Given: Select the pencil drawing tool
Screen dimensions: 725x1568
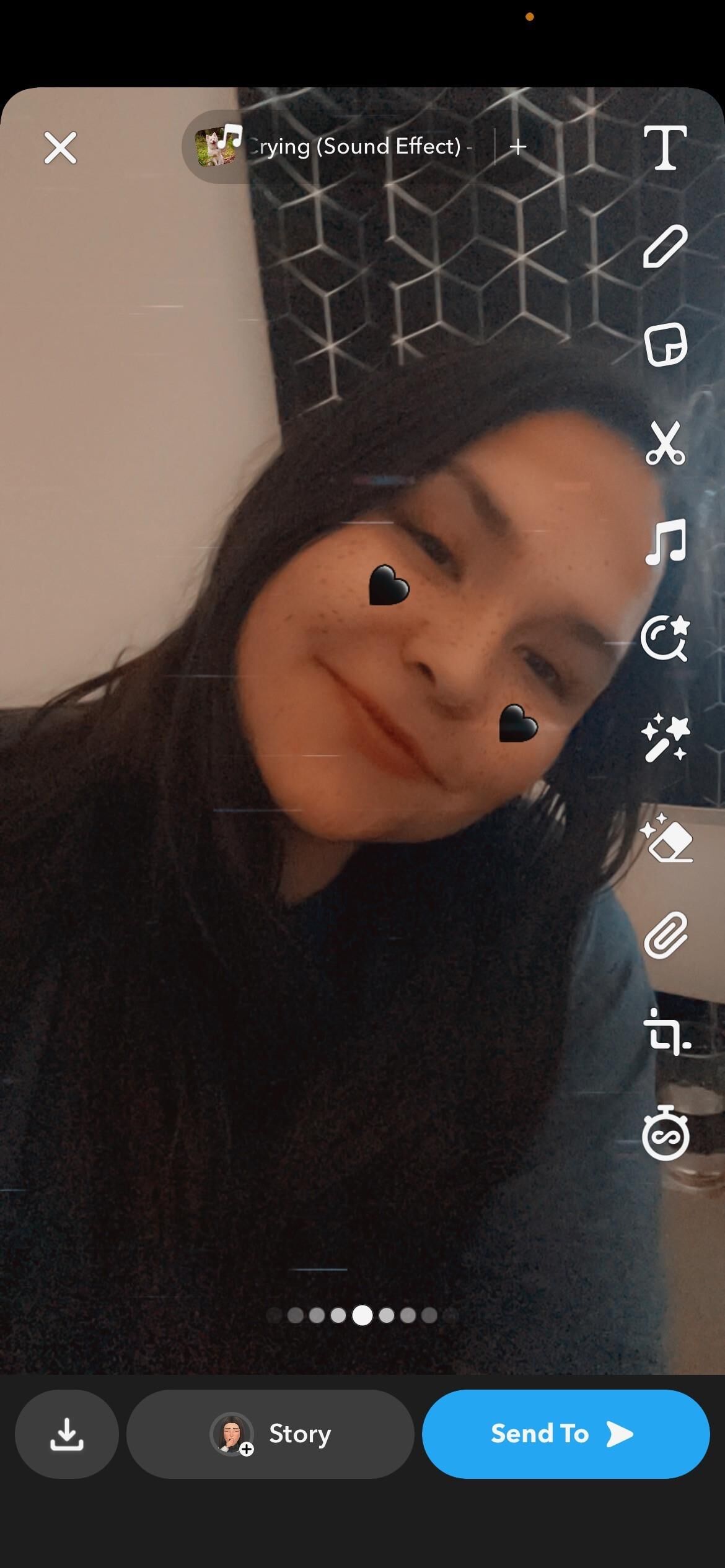Looking at the screenshot, I should [665, 246].
